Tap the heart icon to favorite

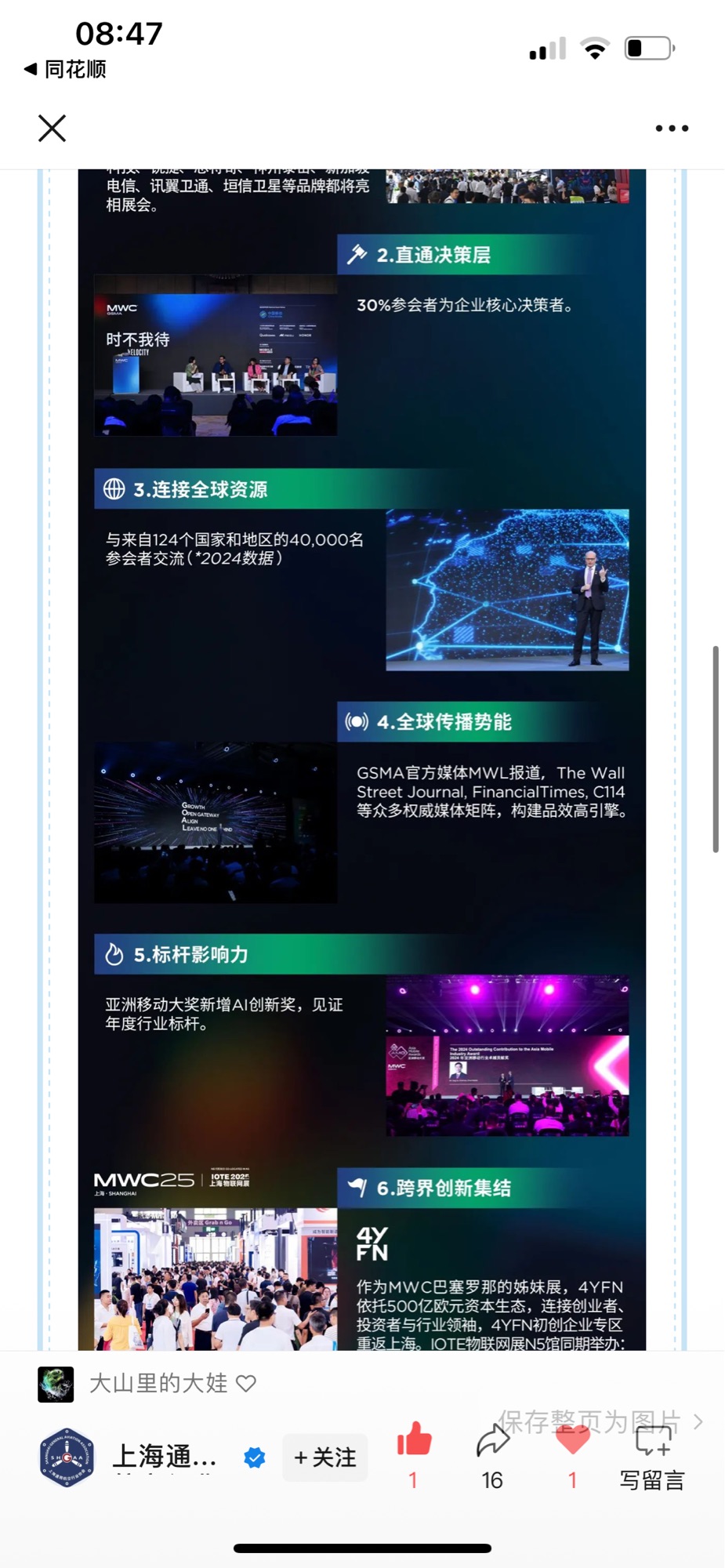[572, 1441]
